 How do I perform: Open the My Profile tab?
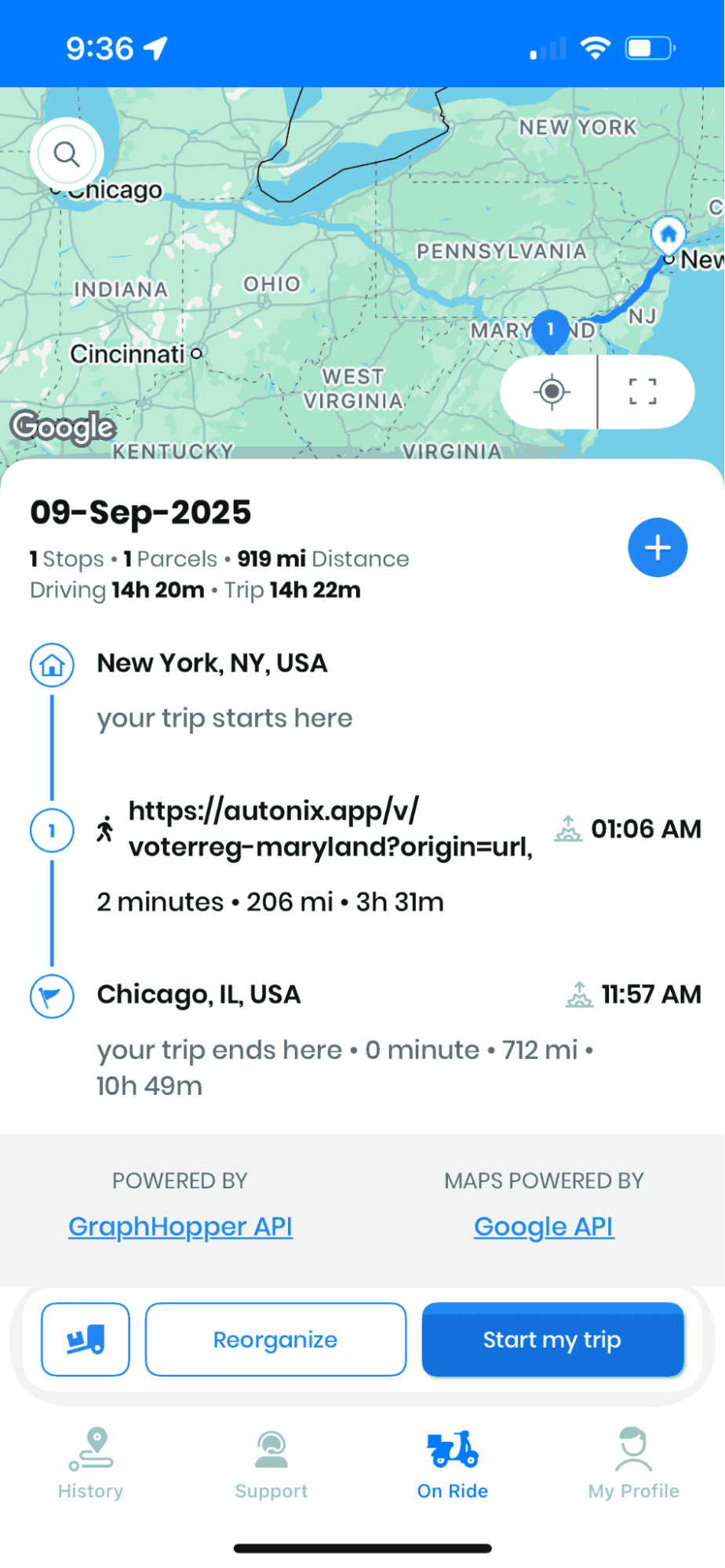[x=634, y=1464]
